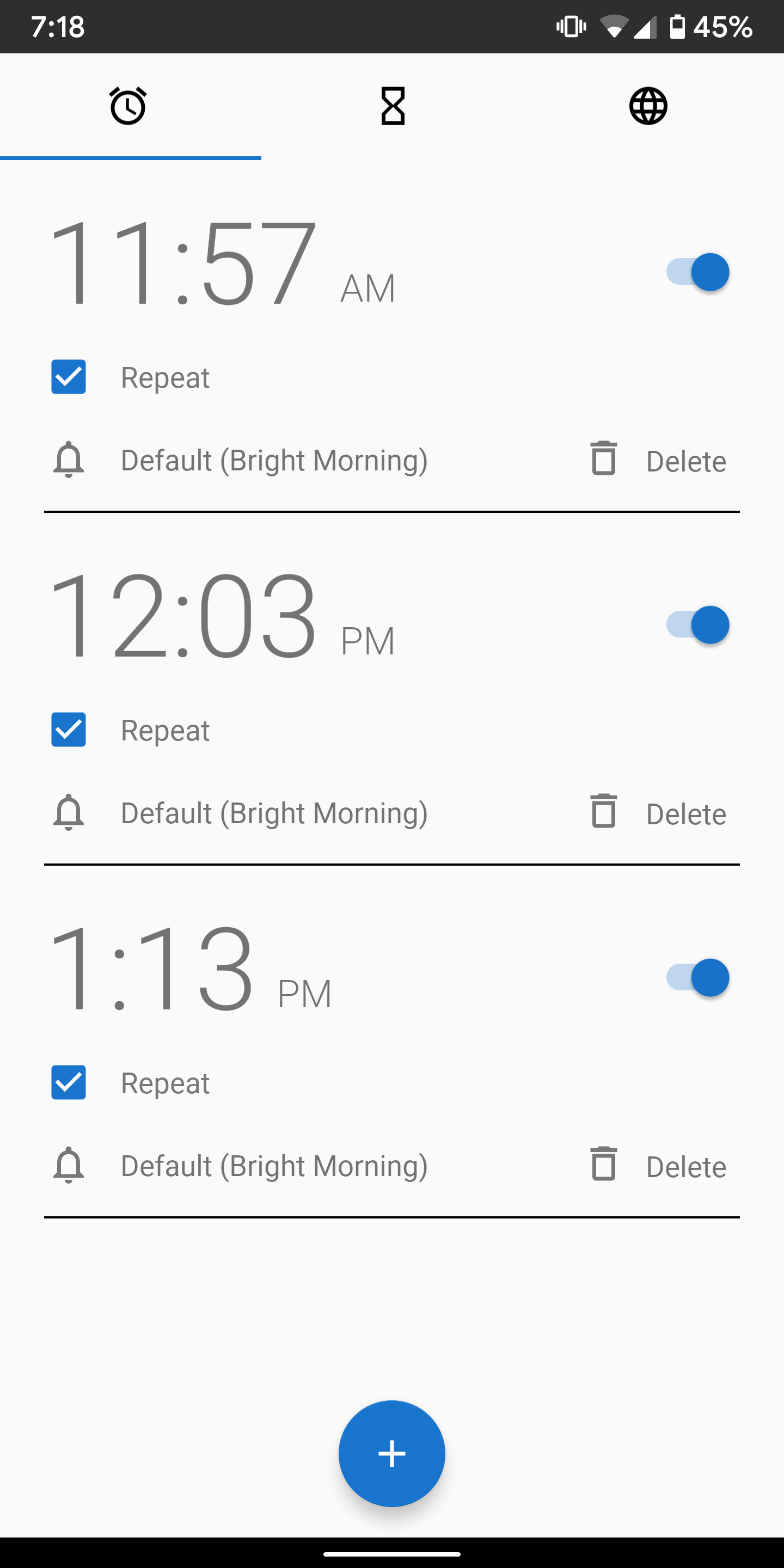This screenshot has width=784, height=1568.
Task: Change ringtone of the 1:13 PM alarm
Action: (x=274, y=1166)
